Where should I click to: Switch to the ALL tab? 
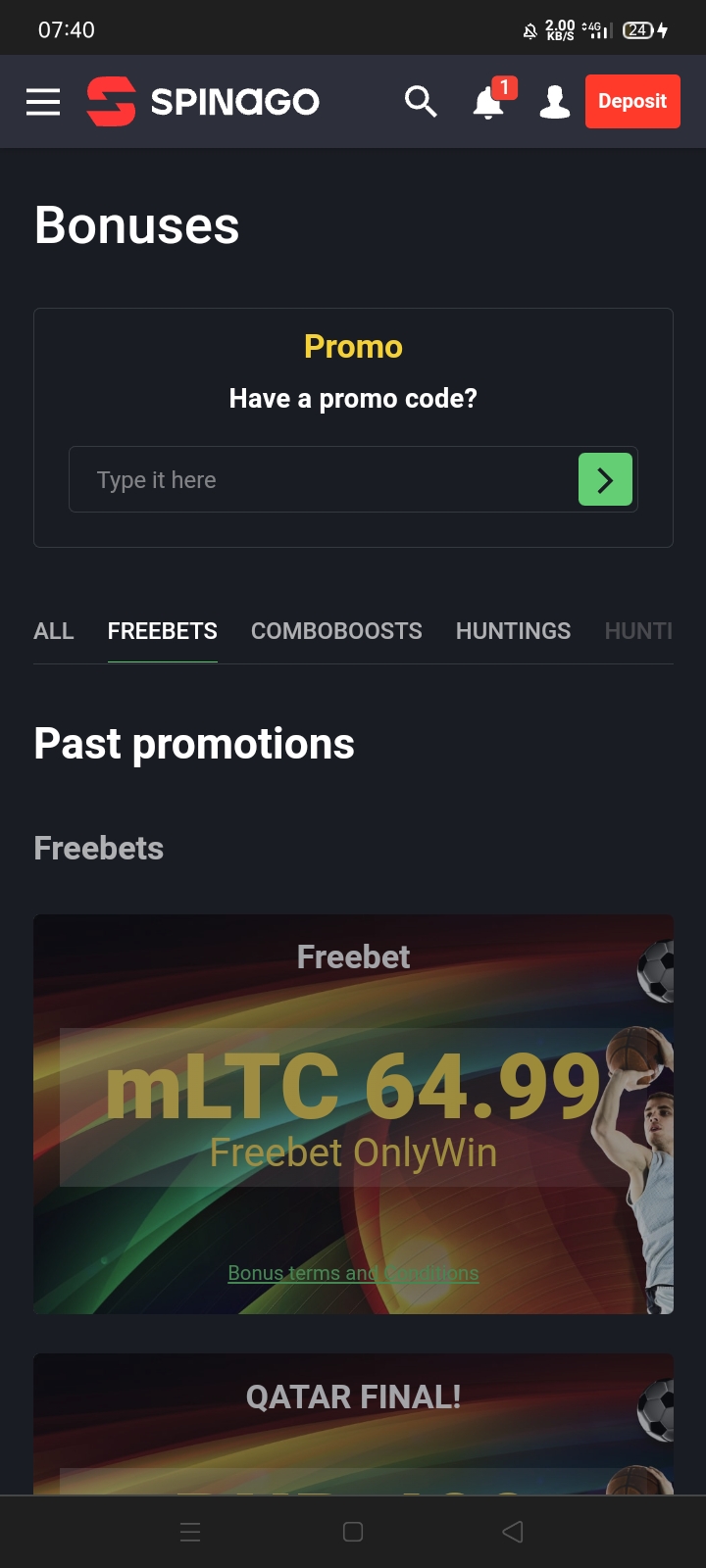(x=54, y=631)
